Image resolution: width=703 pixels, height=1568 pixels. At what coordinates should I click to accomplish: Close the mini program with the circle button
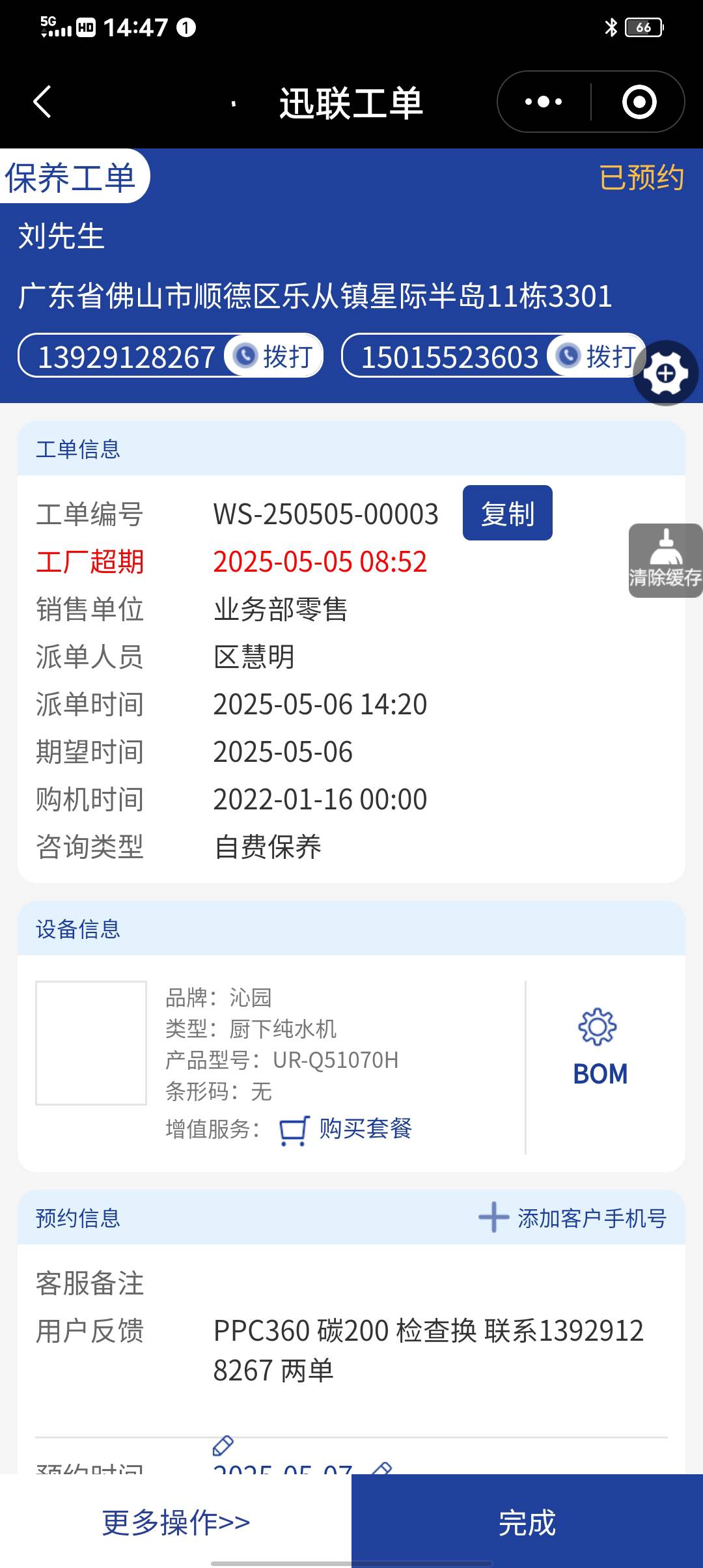click(639, 102)
